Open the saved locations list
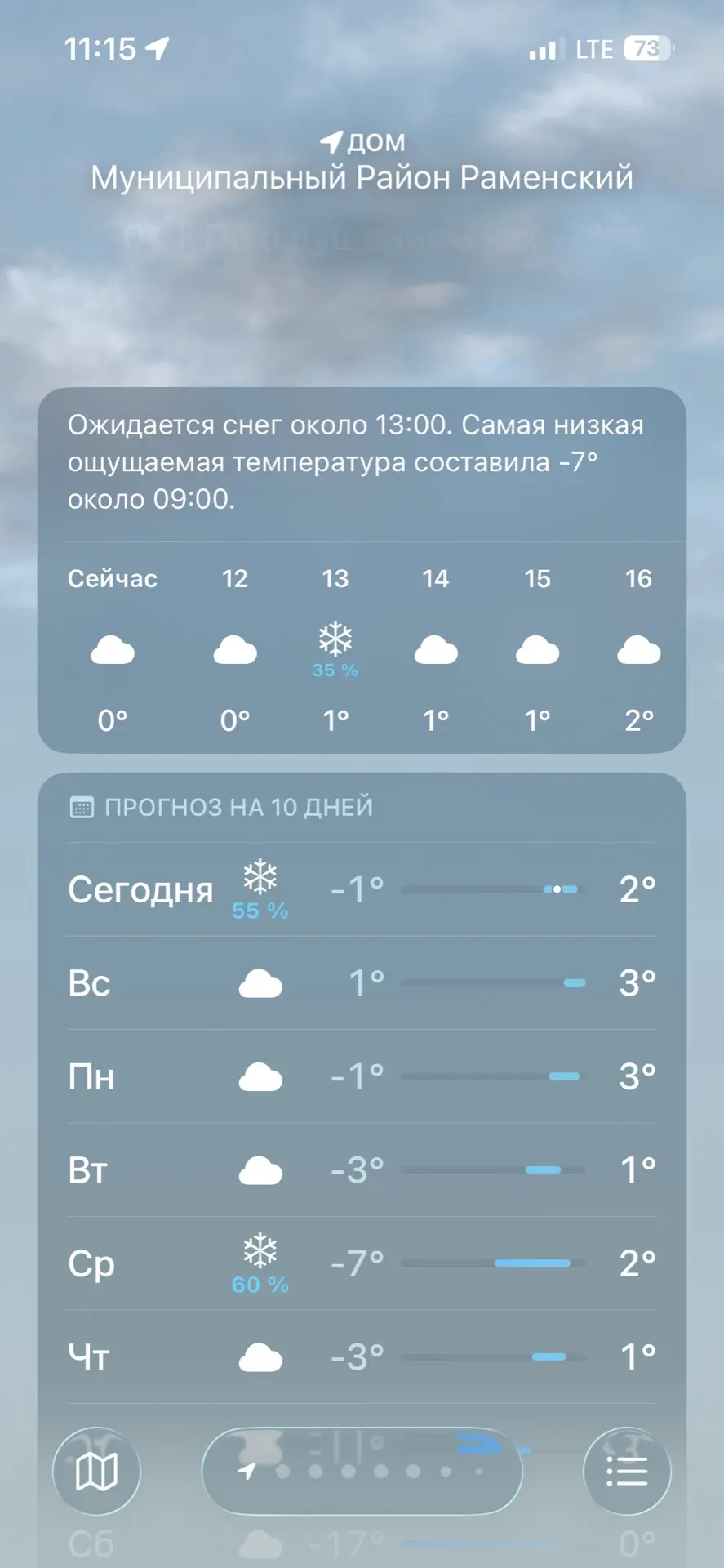Screen dimensions: 724x1568 pos(627,1472)
